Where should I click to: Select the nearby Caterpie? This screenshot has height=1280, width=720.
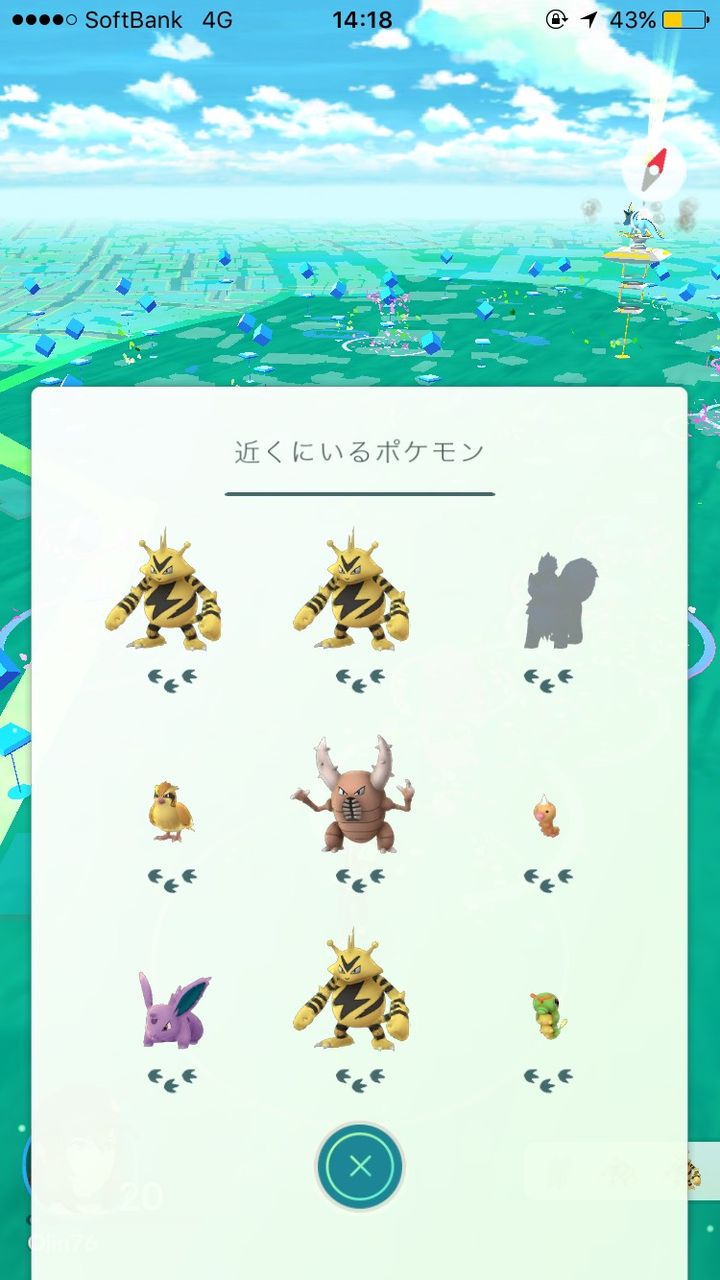[x=548, y=1014]
